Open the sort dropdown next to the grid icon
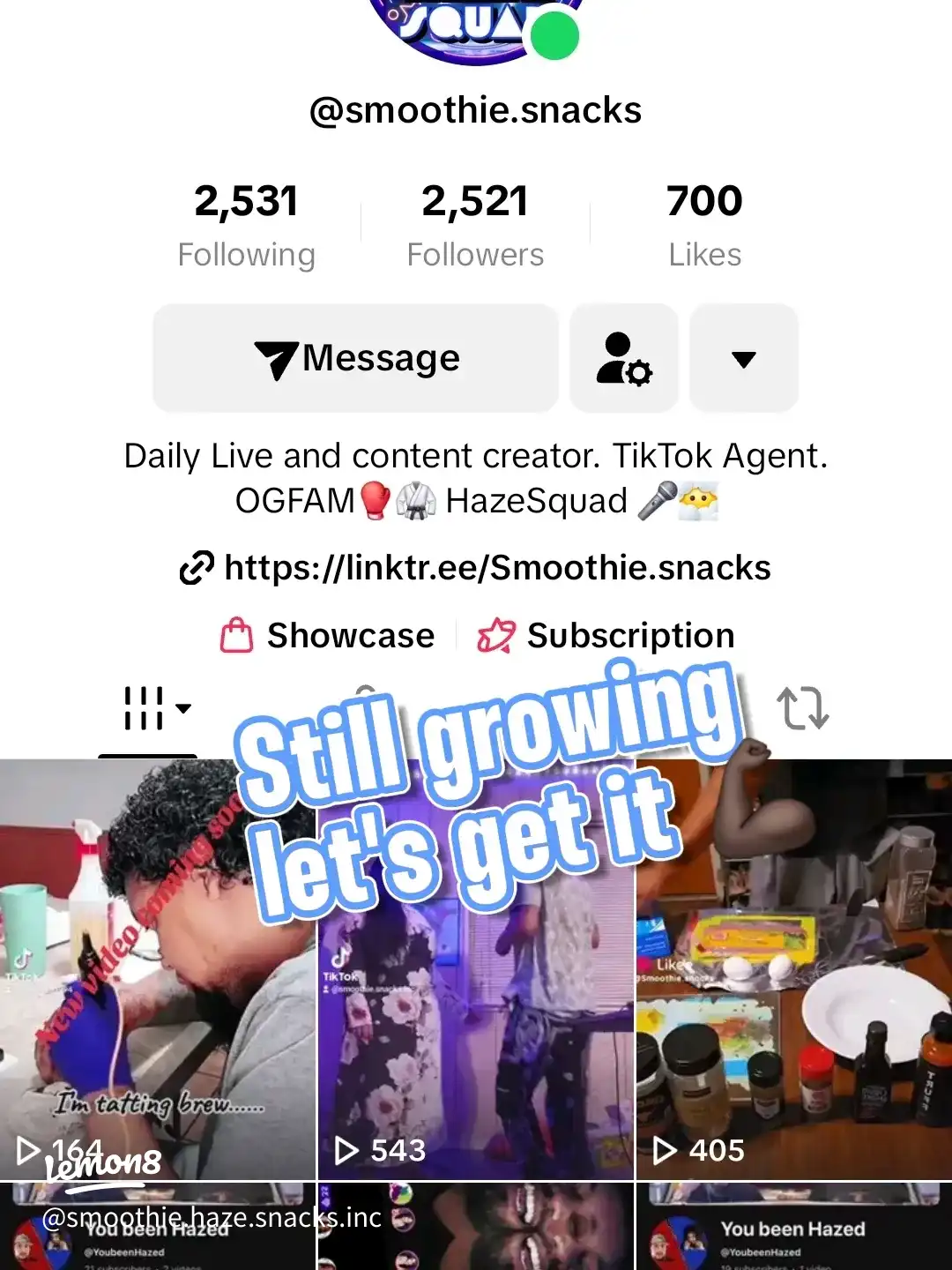 click(182, 708)
